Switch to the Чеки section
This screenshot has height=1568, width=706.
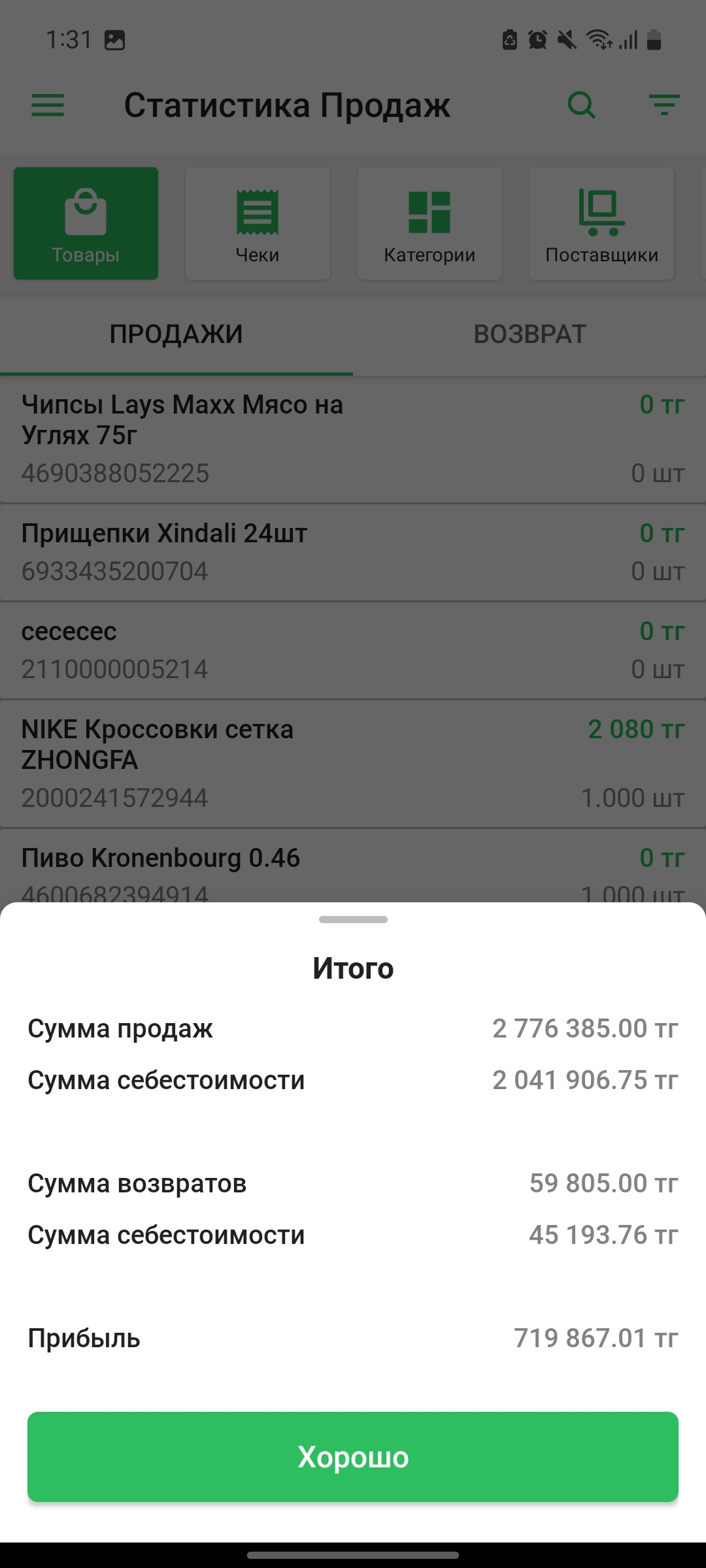(x=258, y=223)
